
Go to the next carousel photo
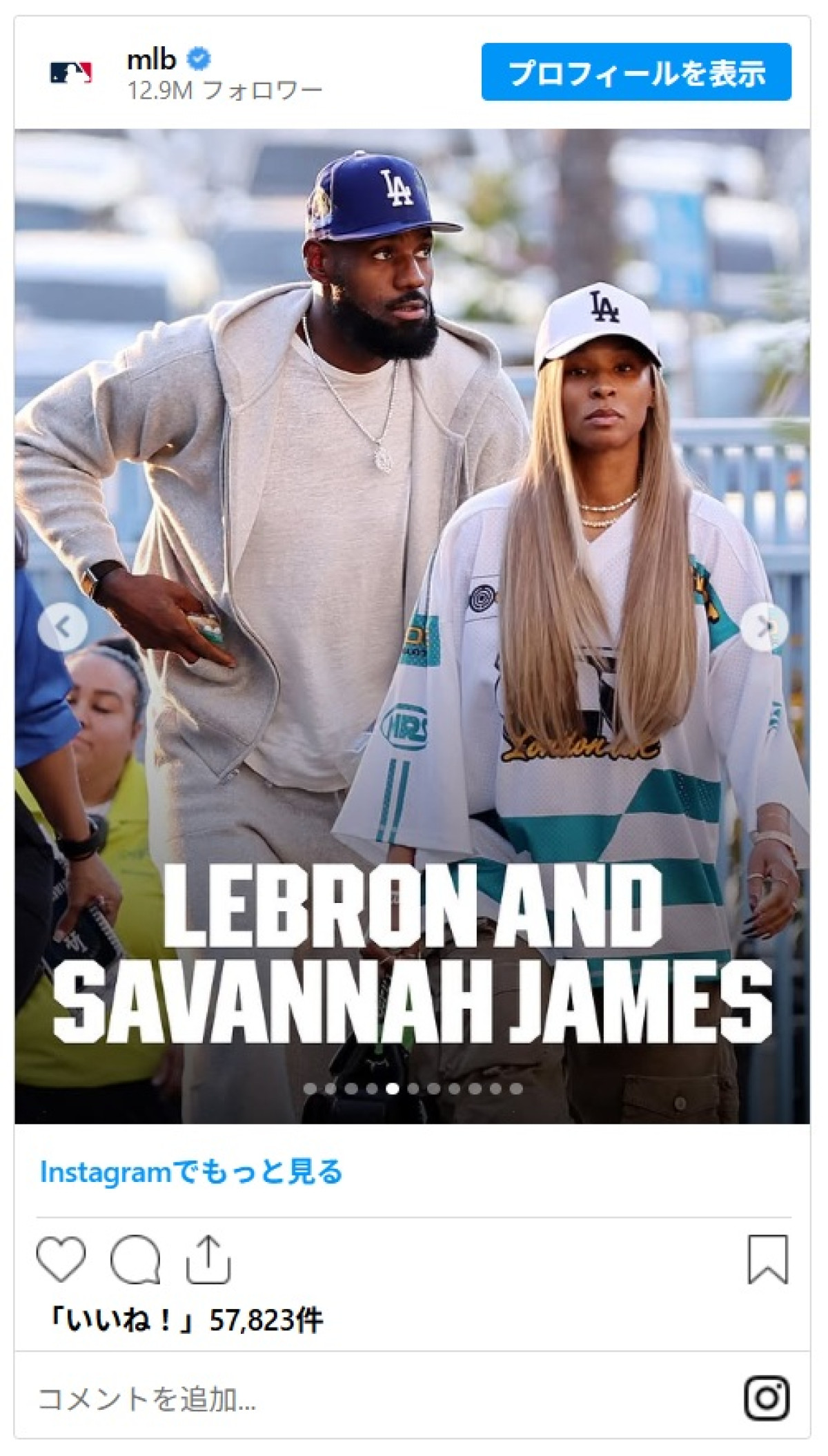[x=764, y=627]
